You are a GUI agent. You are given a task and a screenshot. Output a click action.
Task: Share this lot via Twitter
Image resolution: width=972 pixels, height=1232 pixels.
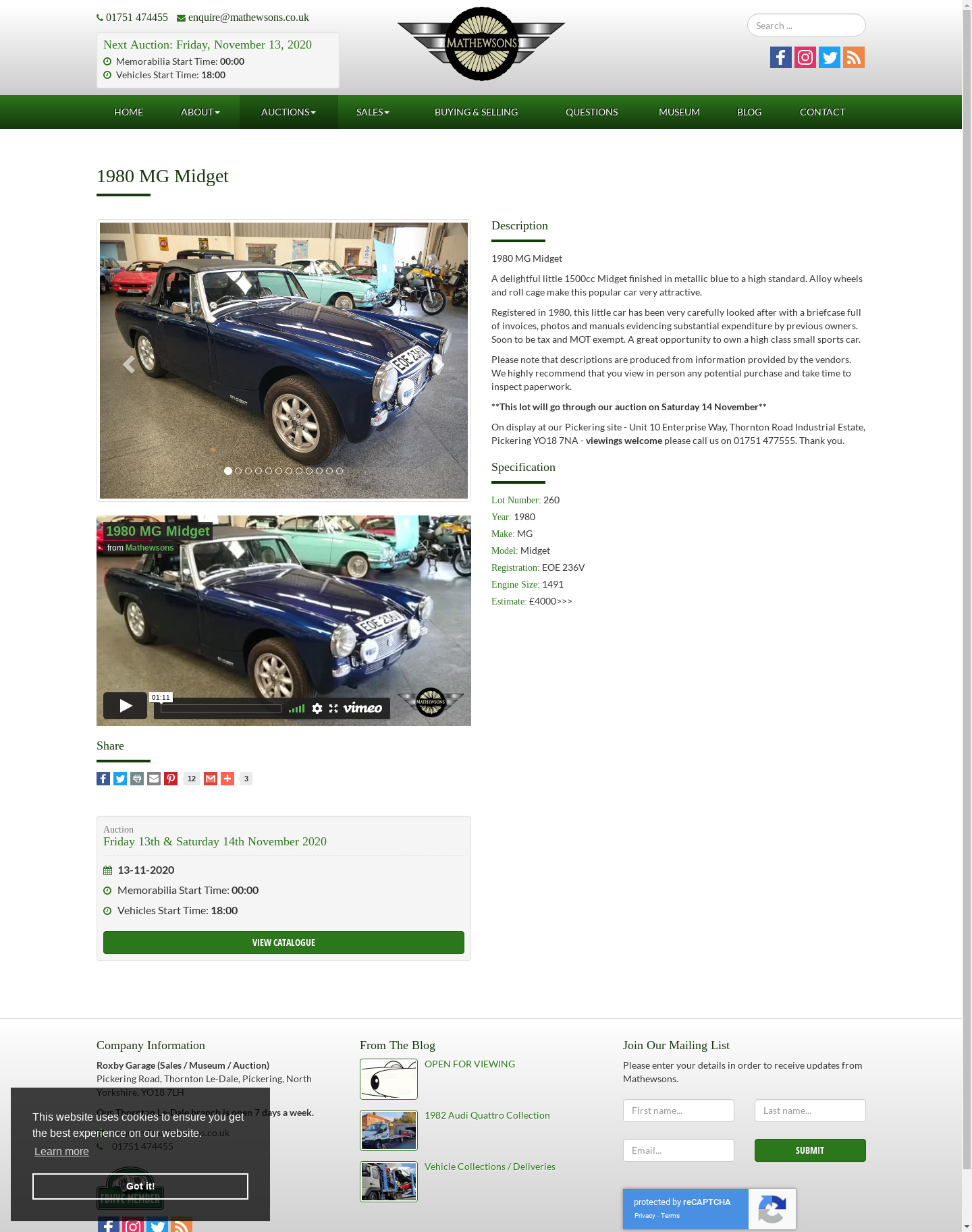coord(120,779)
